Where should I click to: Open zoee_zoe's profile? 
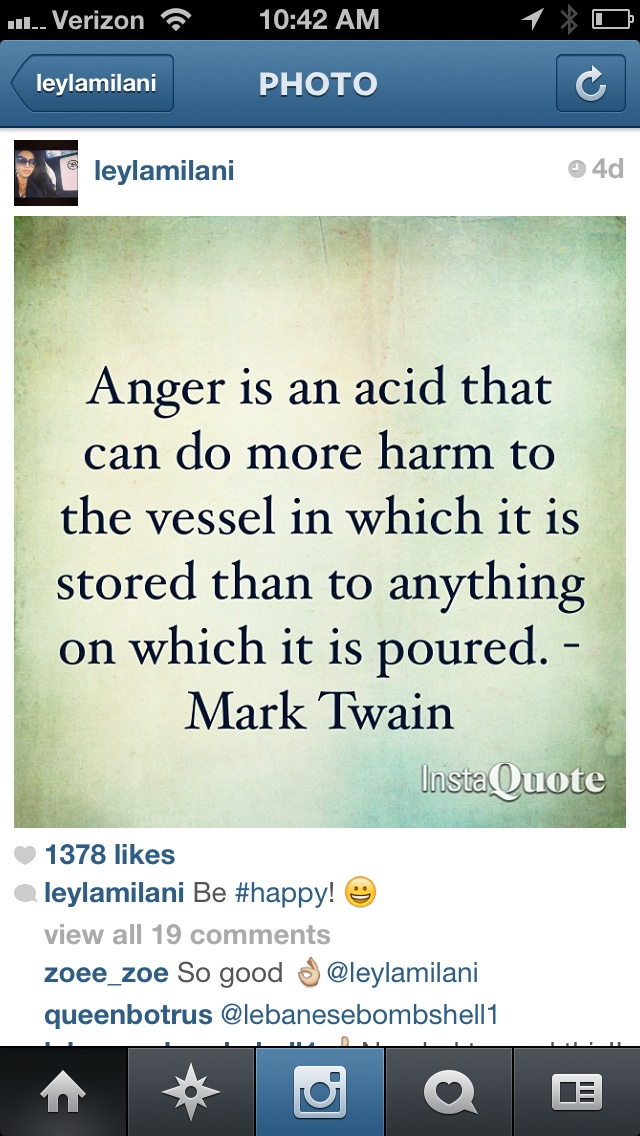pyautogui.click(x=107, y=972)
